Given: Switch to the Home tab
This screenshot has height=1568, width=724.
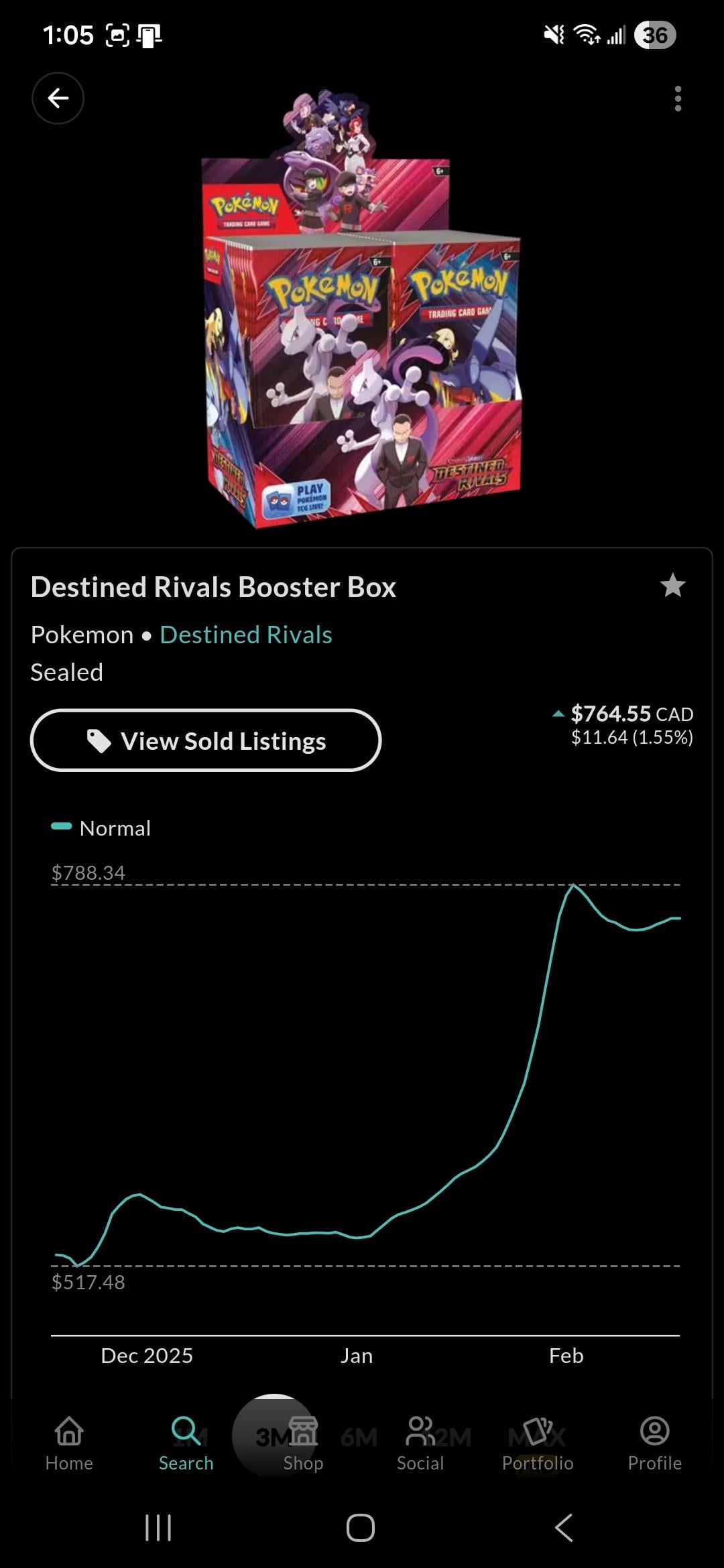Looking at the screenshot, I should [x=69, y=1442].
